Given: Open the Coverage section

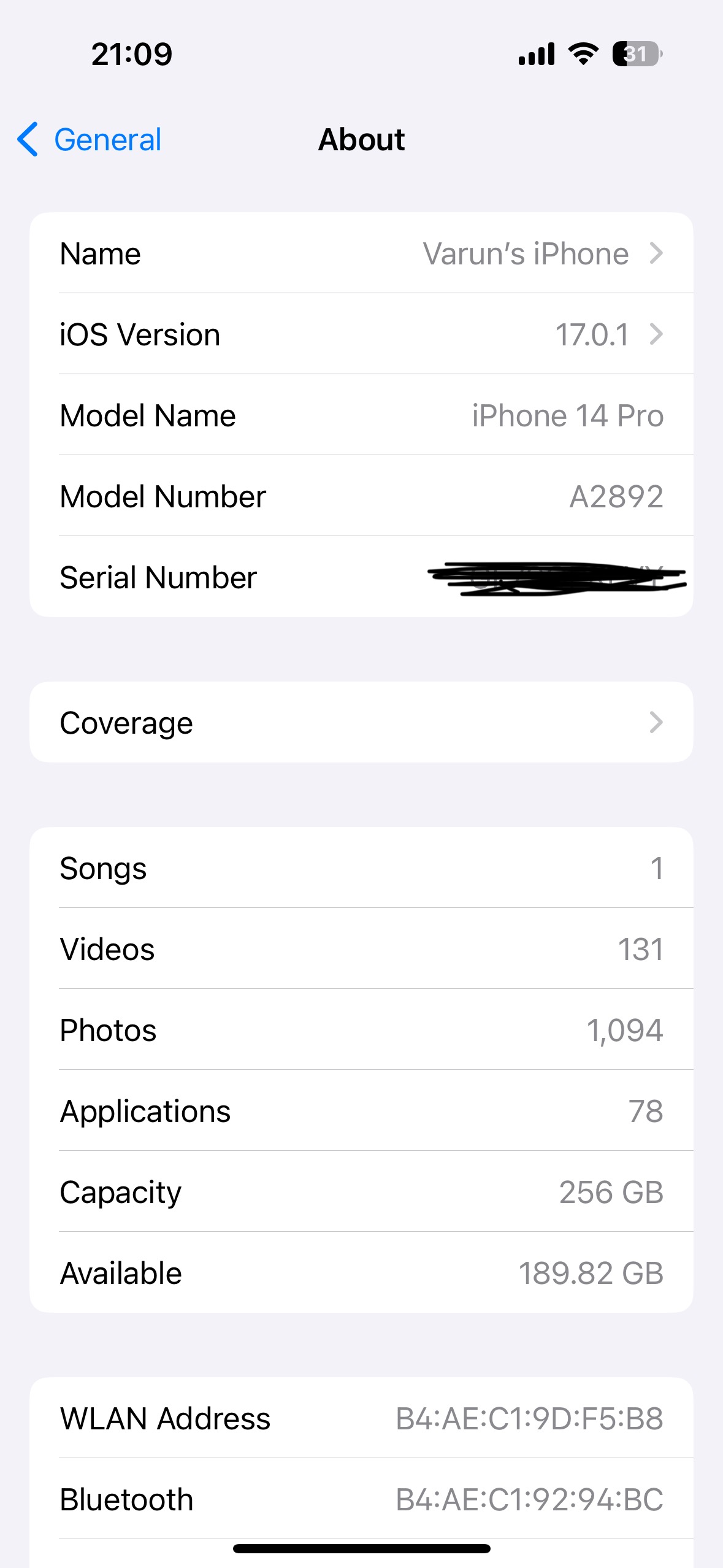Looking at the screenshot, I should pyautogui.click(x=362, y=722).
